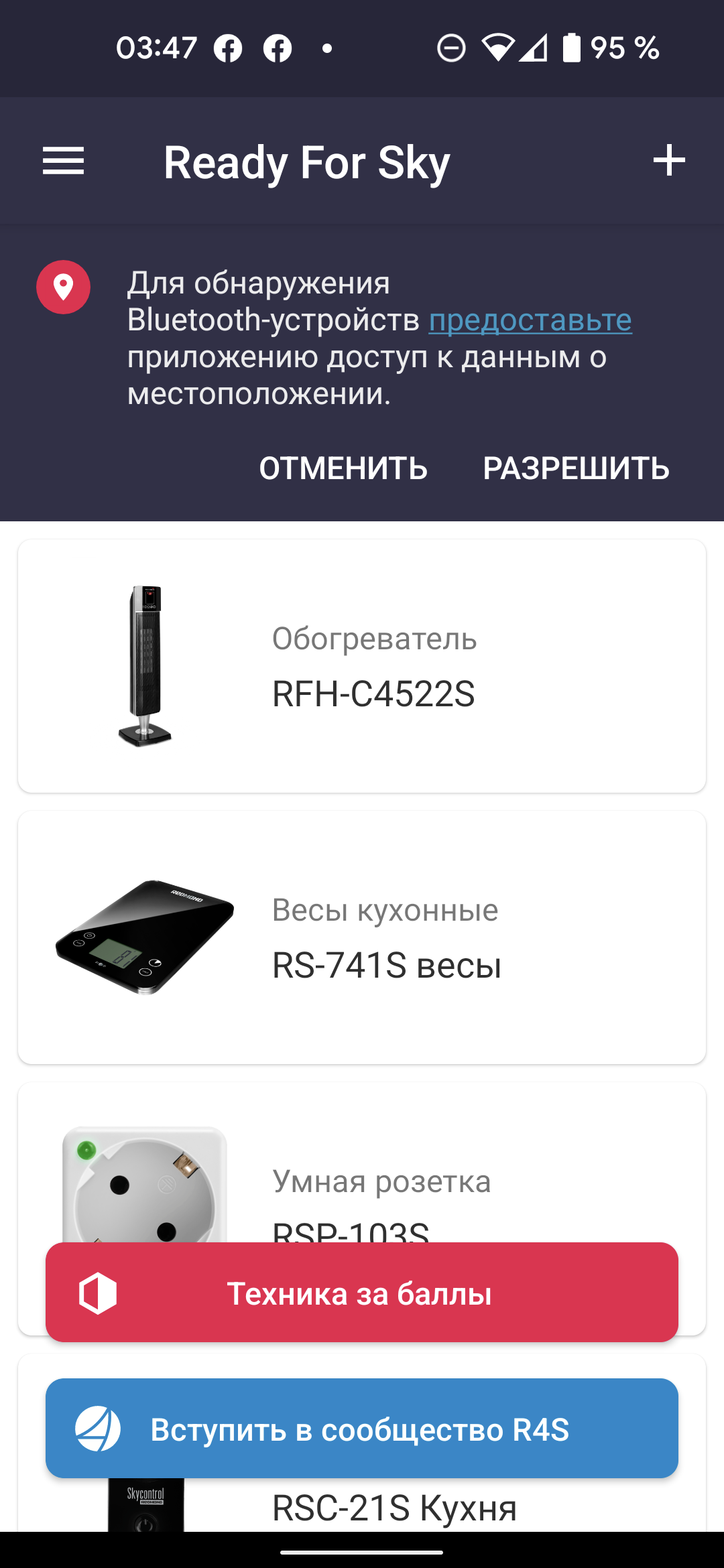
Task: Dismiss location prompt with ОТМЕНИТЬ
Action: 343,468
